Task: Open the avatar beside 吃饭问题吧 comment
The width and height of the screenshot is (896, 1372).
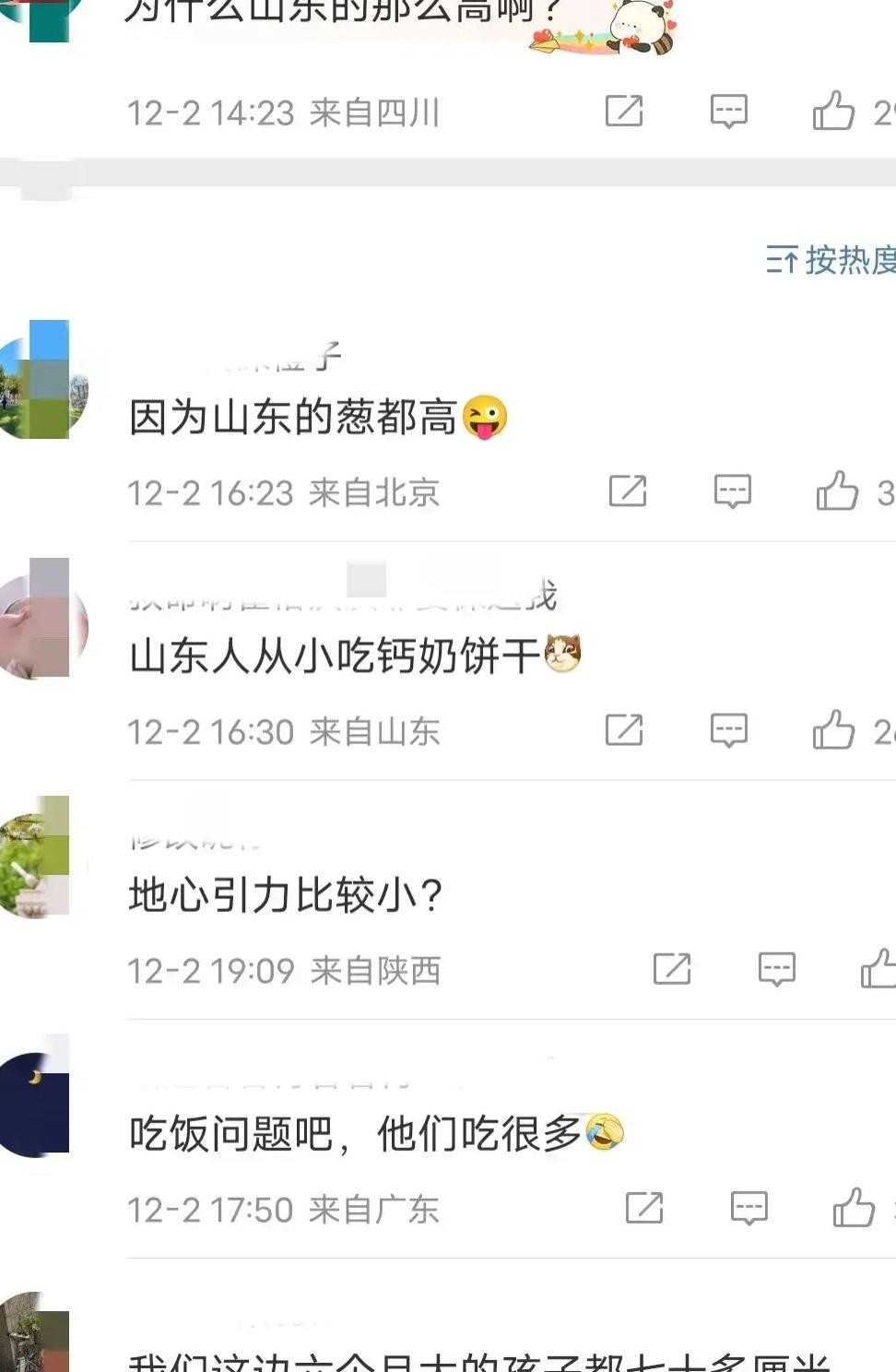Action: pyautogui.click(x=39, y=1096)
